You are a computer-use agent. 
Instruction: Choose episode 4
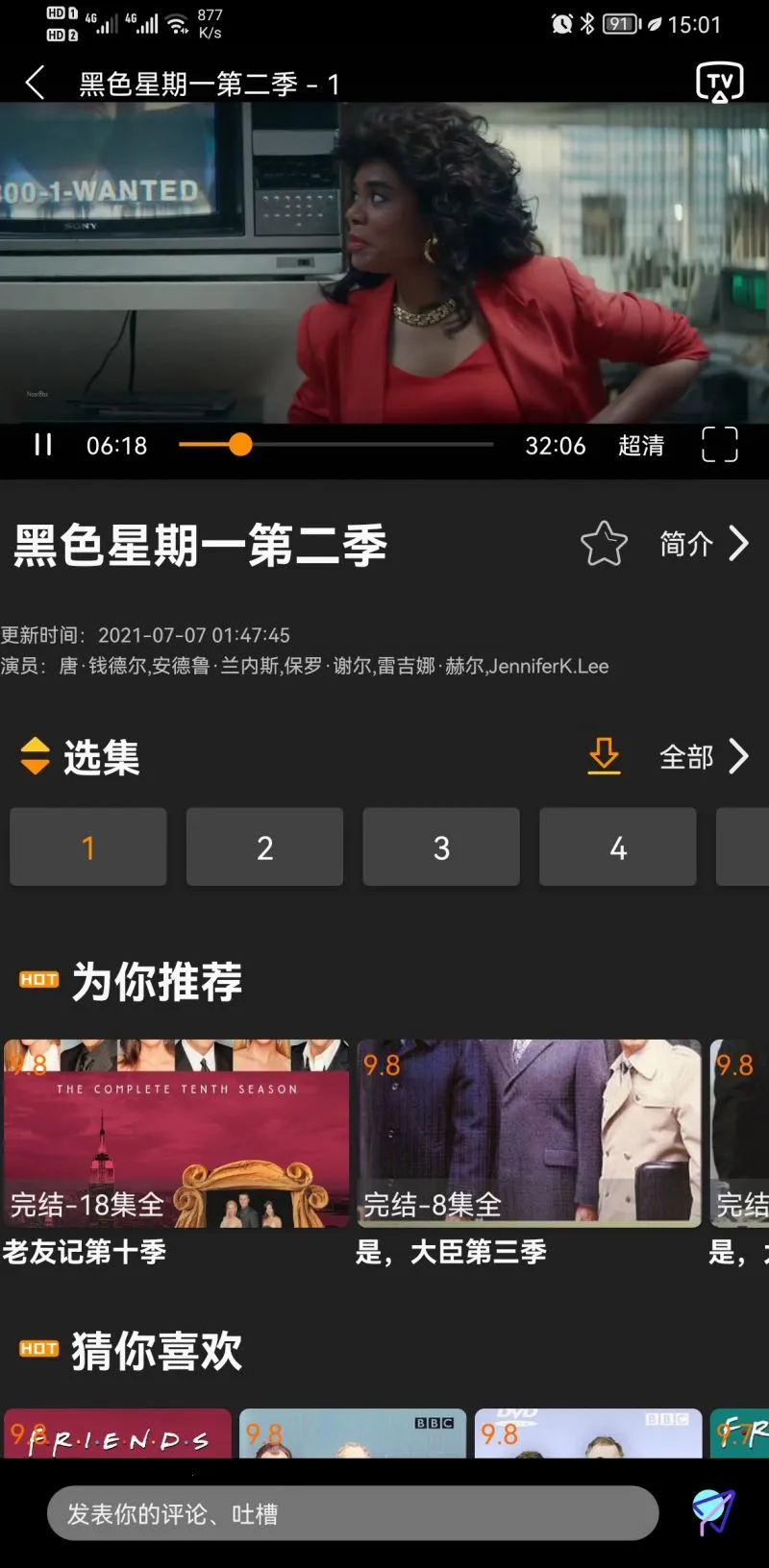coord(618,847)
